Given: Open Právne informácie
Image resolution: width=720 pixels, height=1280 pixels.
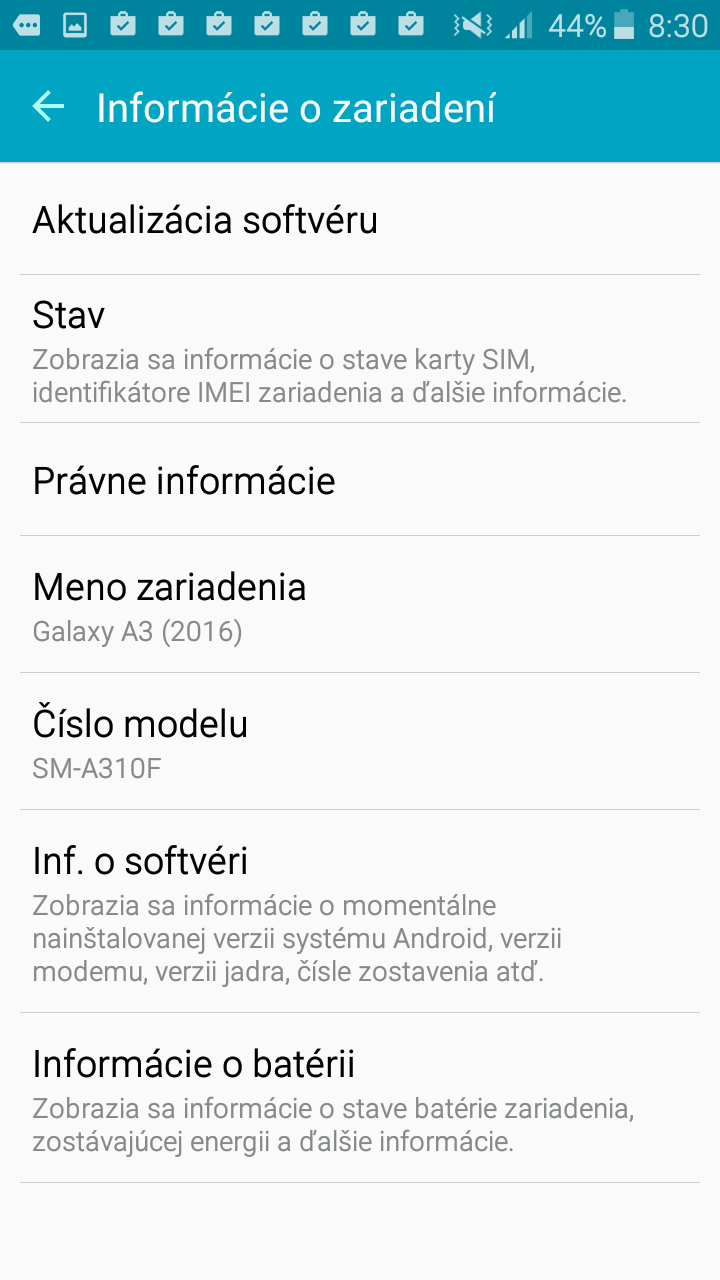Looking at the screenshot, I should (x=360, y=479).
